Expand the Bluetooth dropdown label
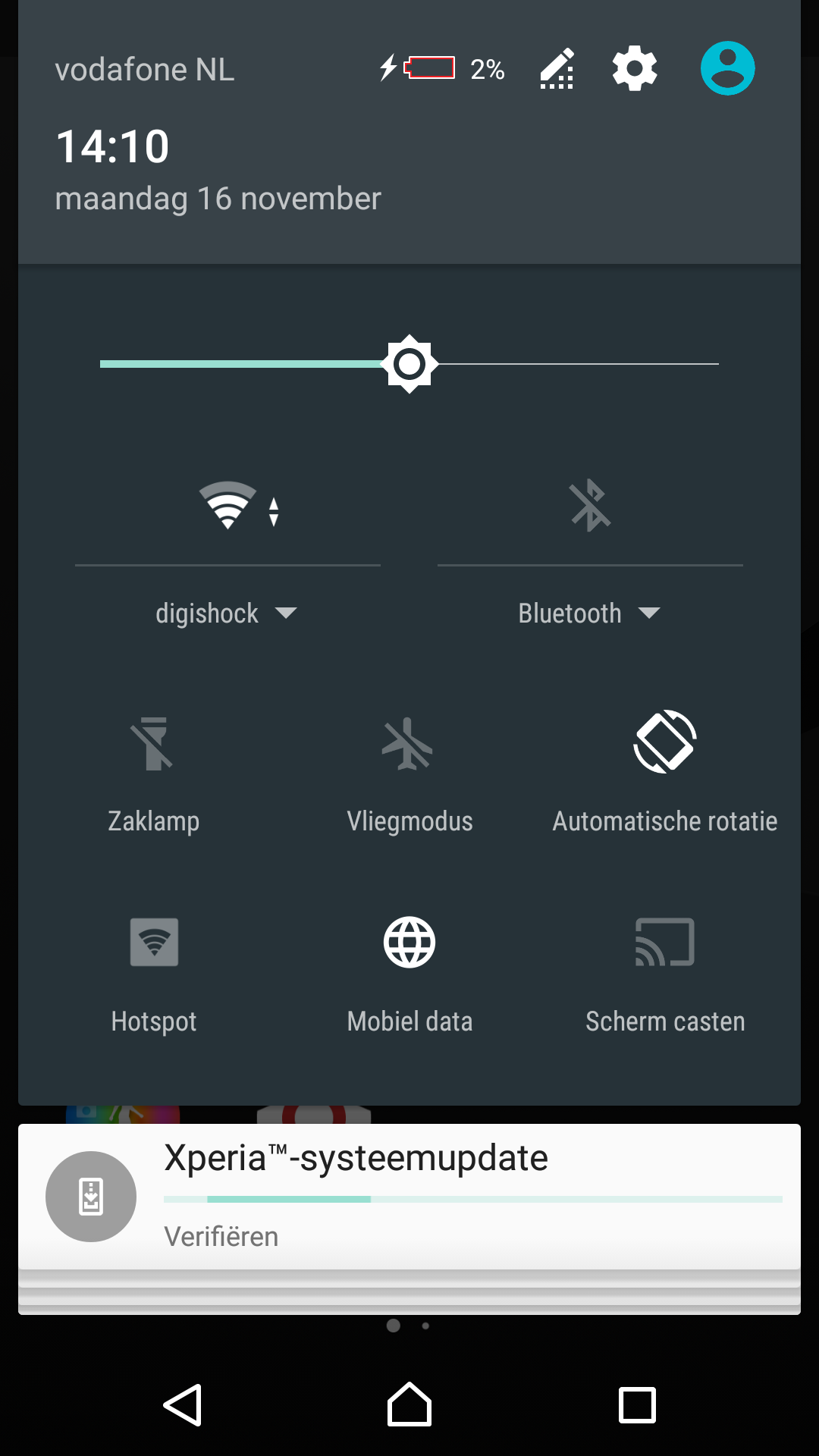The height and width of the screenshot is (1456, 819). click(589, 613)
